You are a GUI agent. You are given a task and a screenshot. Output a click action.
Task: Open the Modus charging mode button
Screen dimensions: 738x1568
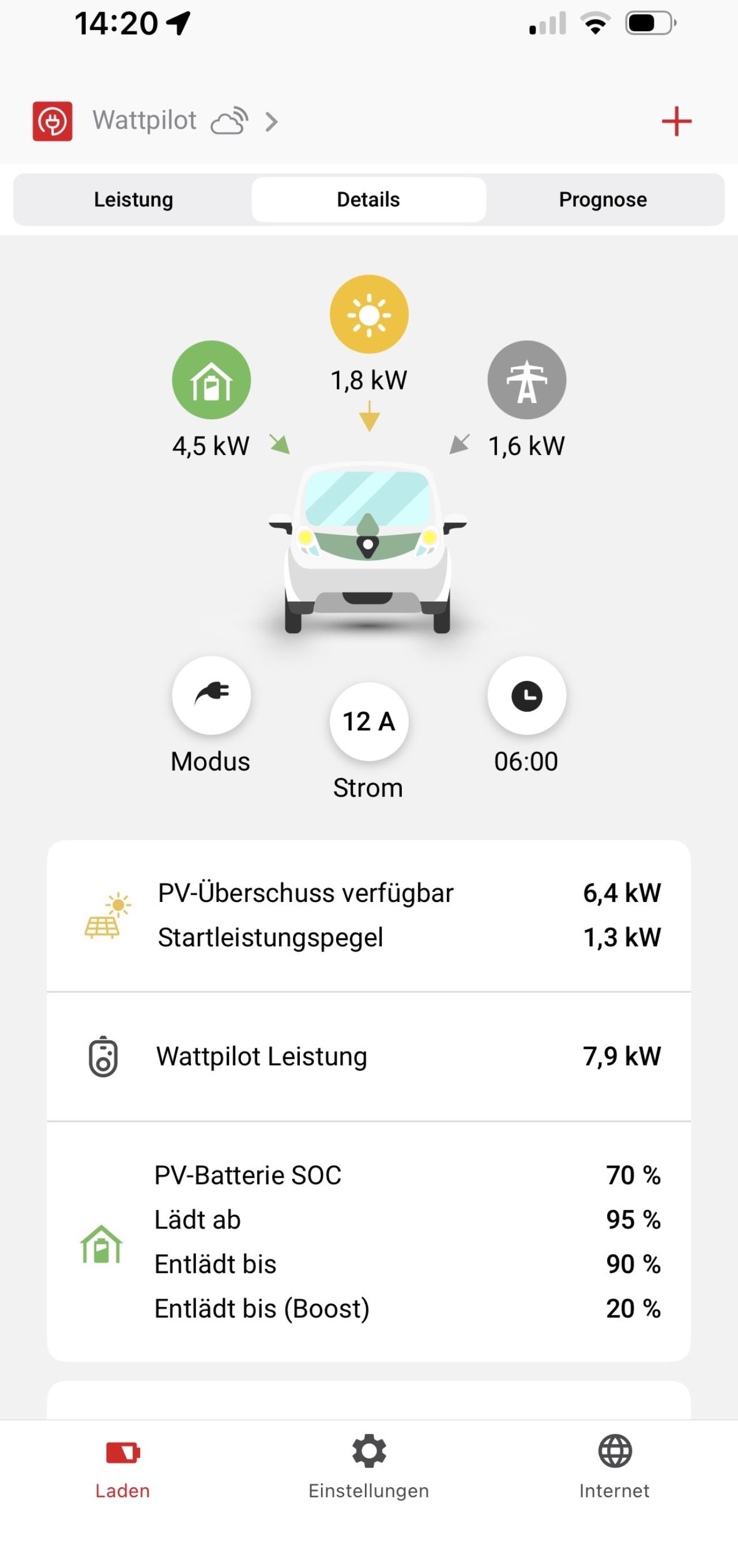click(x=211, y=695)
